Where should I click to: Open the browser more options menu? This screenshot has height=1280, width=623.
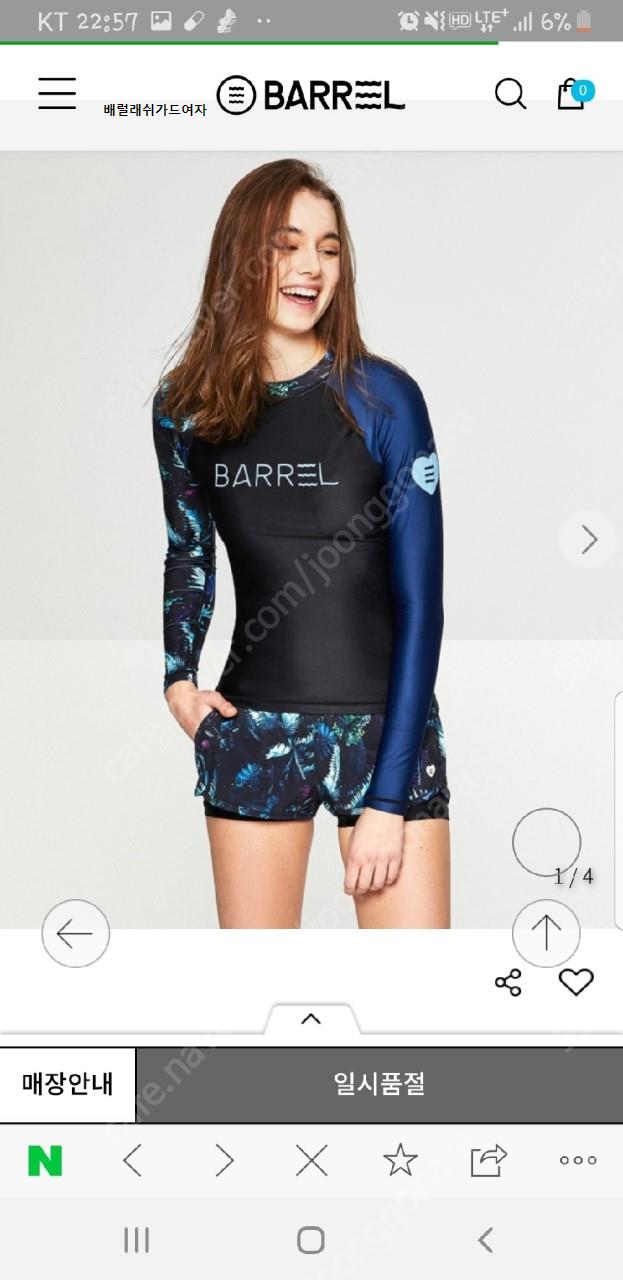(578, 1161)
